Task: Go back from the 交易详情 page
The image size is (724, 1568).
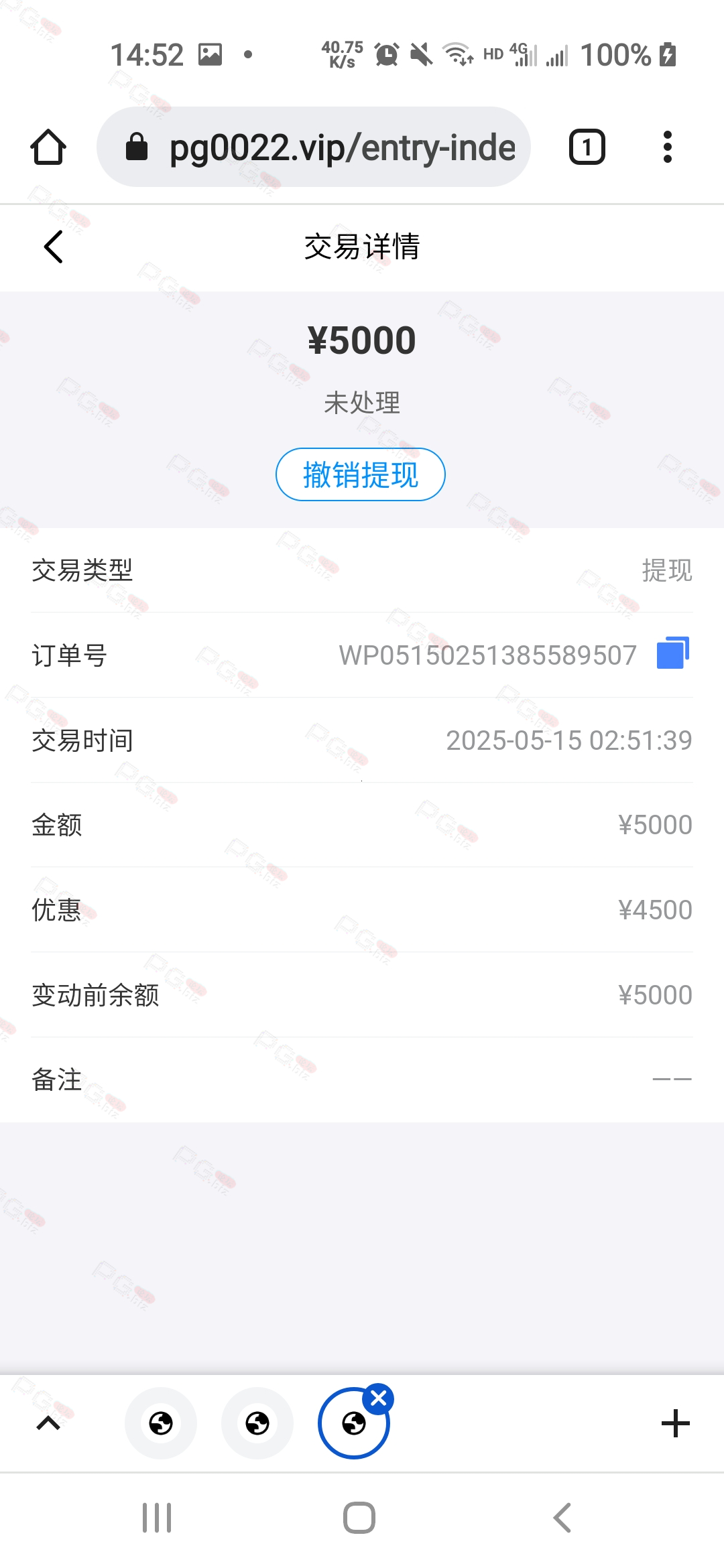Action: (53, 247)
